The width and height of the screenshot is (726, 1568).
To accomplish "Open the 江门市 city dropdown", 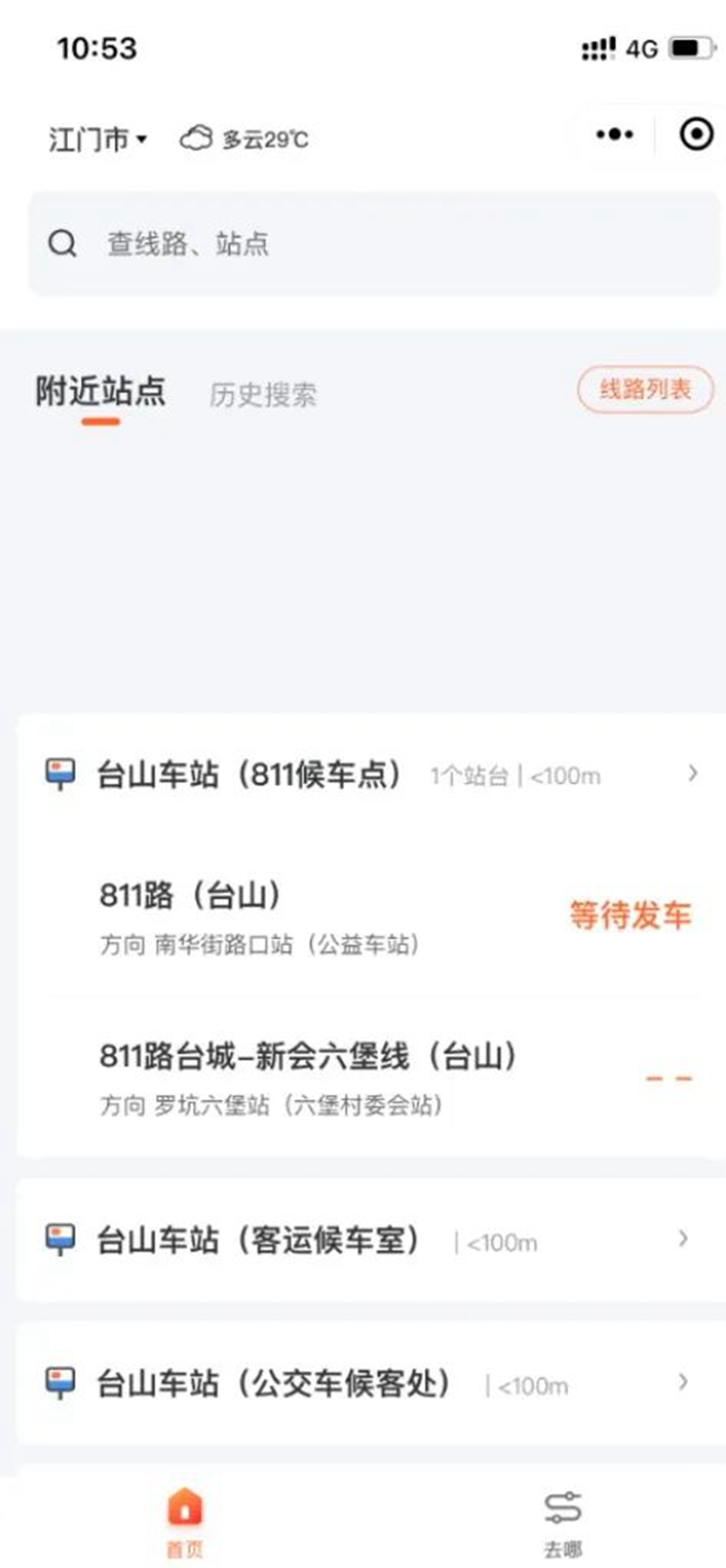I will pos(97,140).
